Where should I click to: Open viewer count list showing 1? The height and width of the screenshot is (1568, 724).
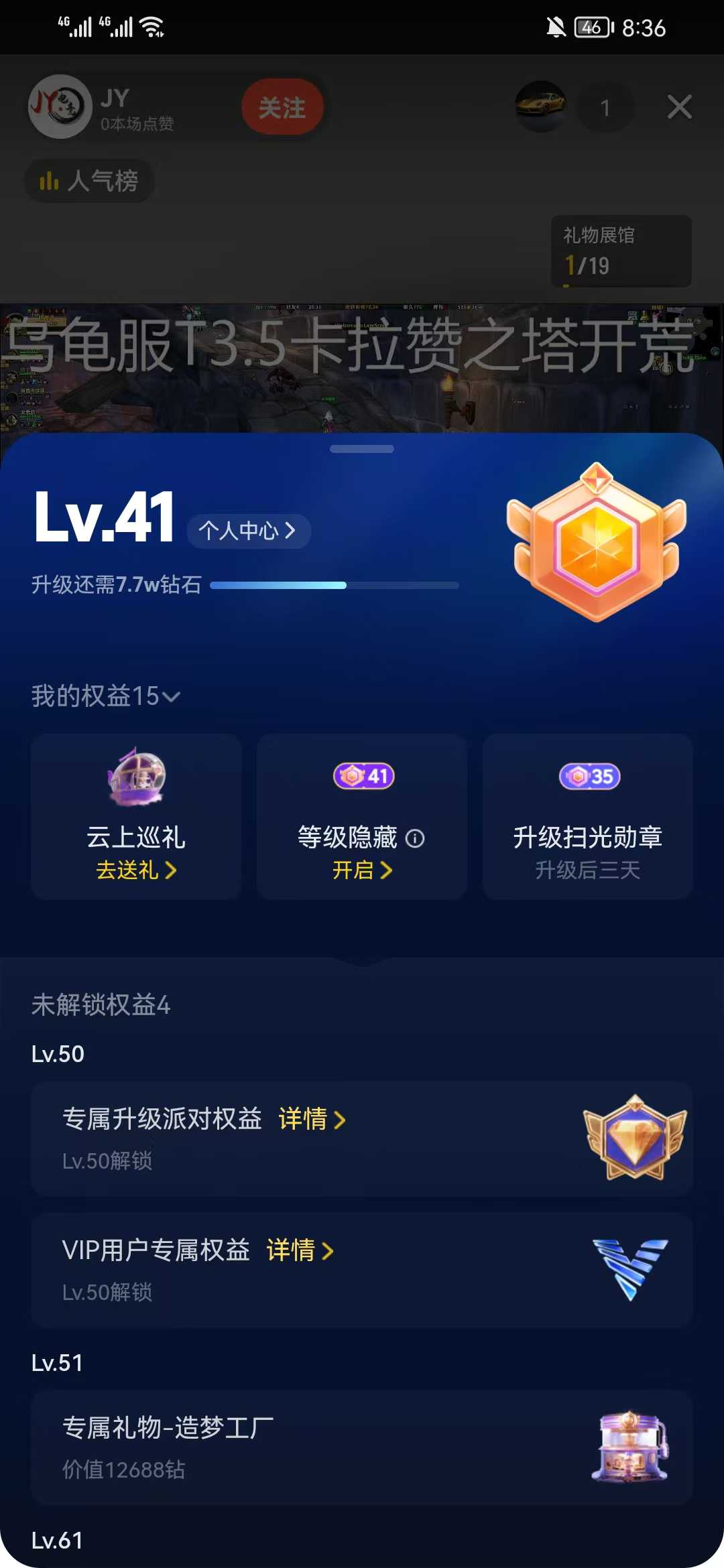tap(605, 108)
